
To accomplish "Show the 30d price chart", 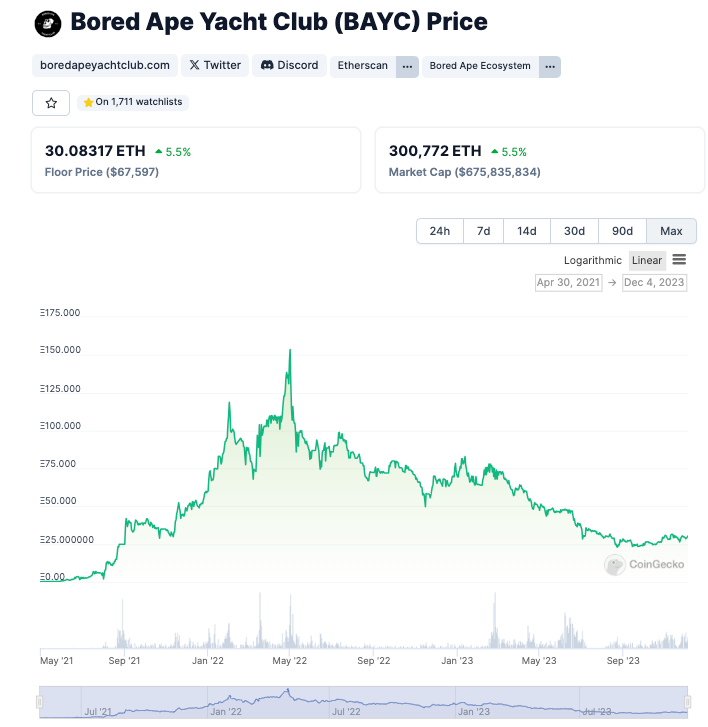I will (574, 231).
